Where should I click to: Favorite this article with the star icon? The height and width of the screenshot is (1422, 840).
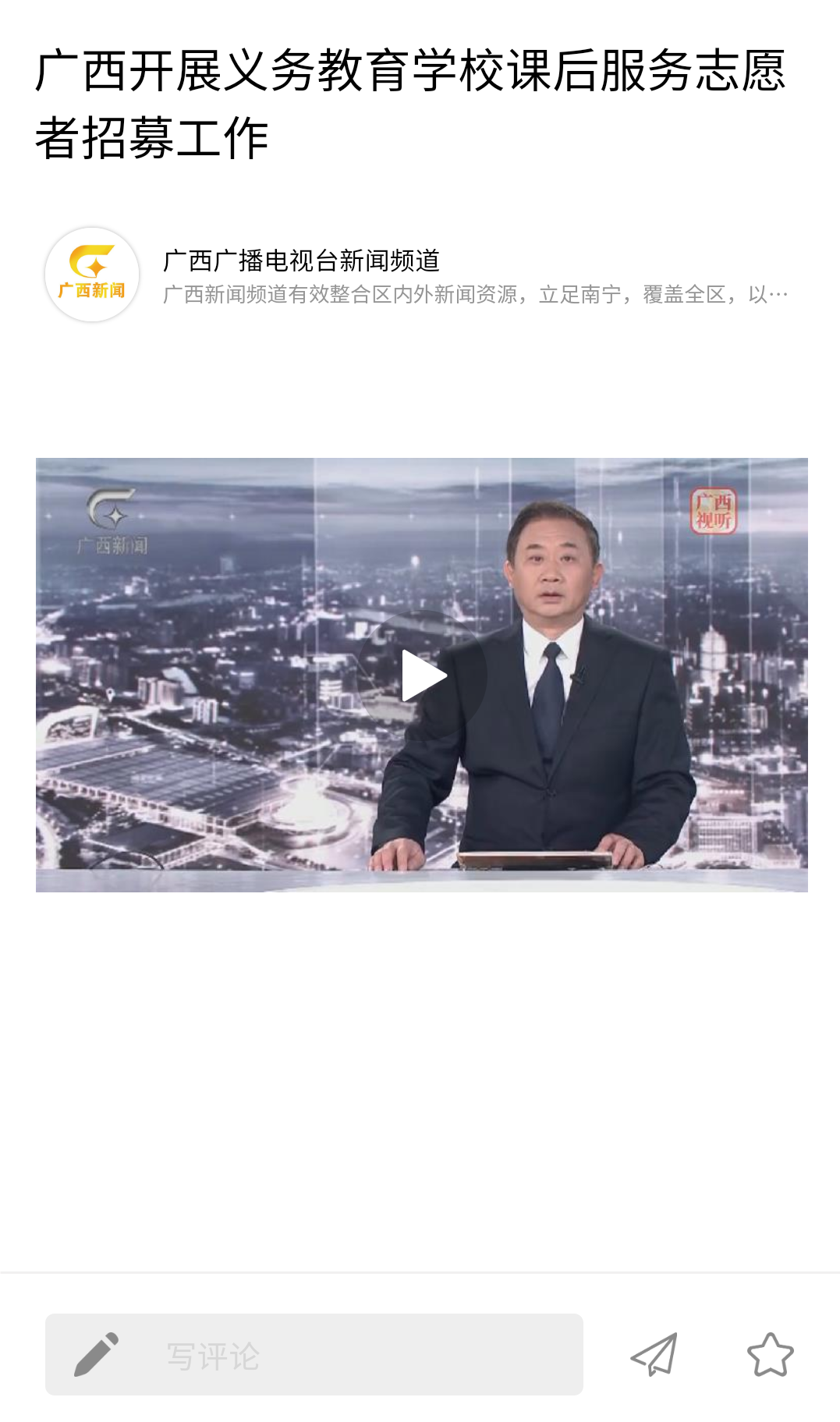[771, 1355]
